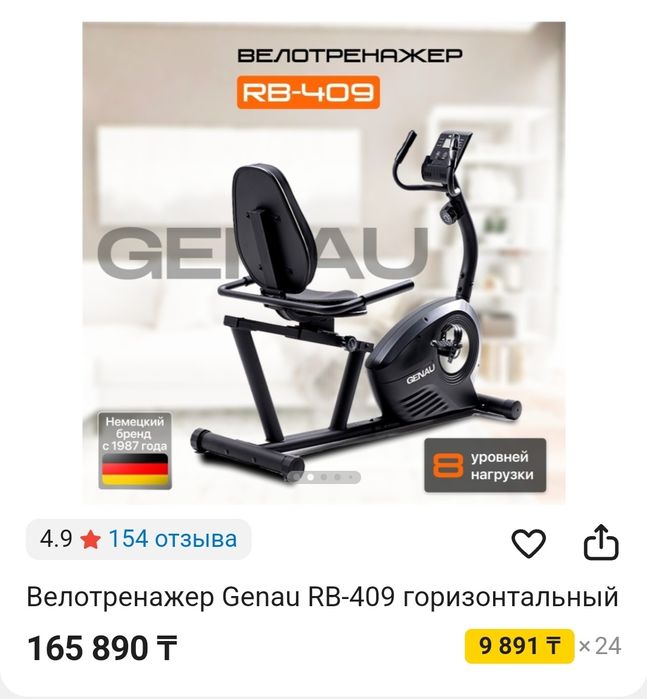
Task: Share this product listing
Action: coord(601,543)
